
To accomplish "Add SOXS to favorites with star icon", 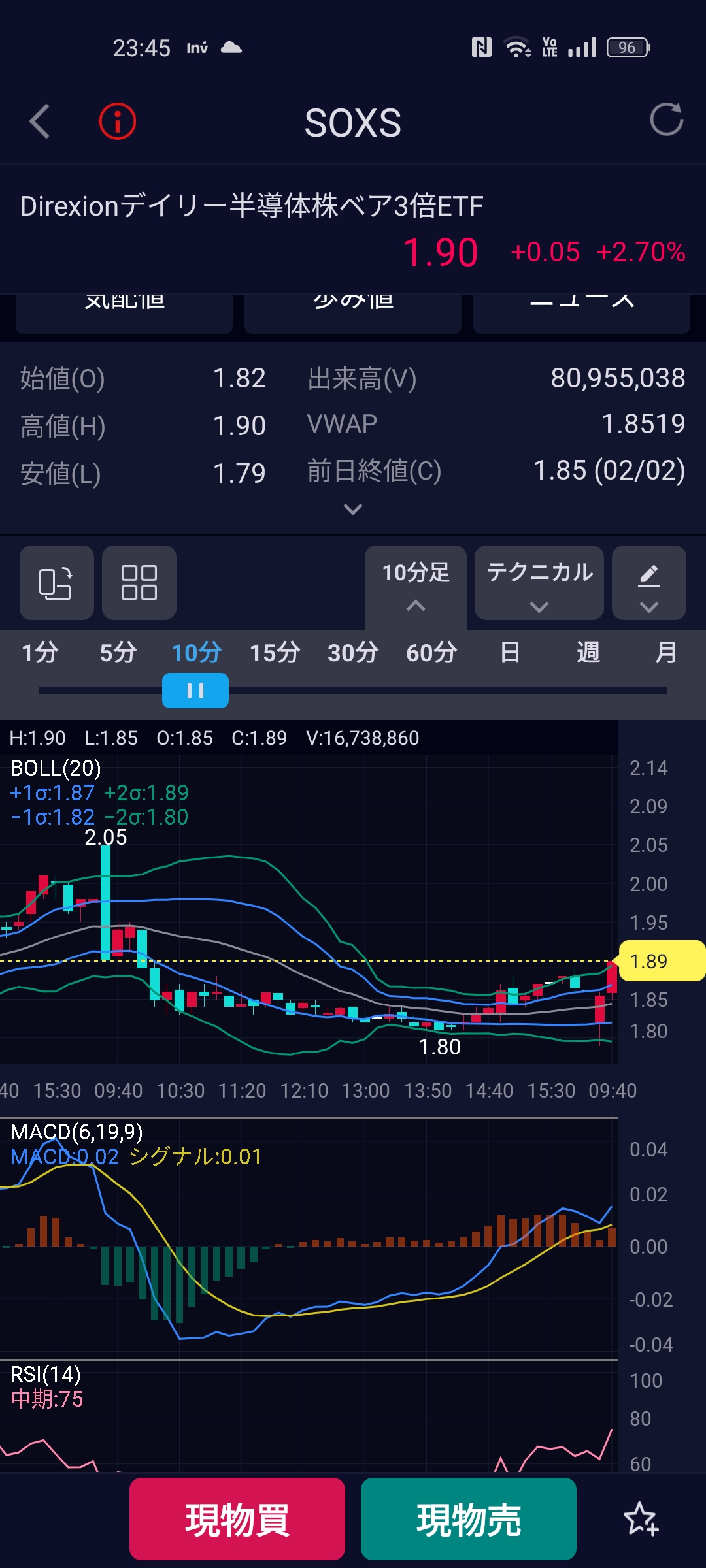I will click(x=641, y=1519).
